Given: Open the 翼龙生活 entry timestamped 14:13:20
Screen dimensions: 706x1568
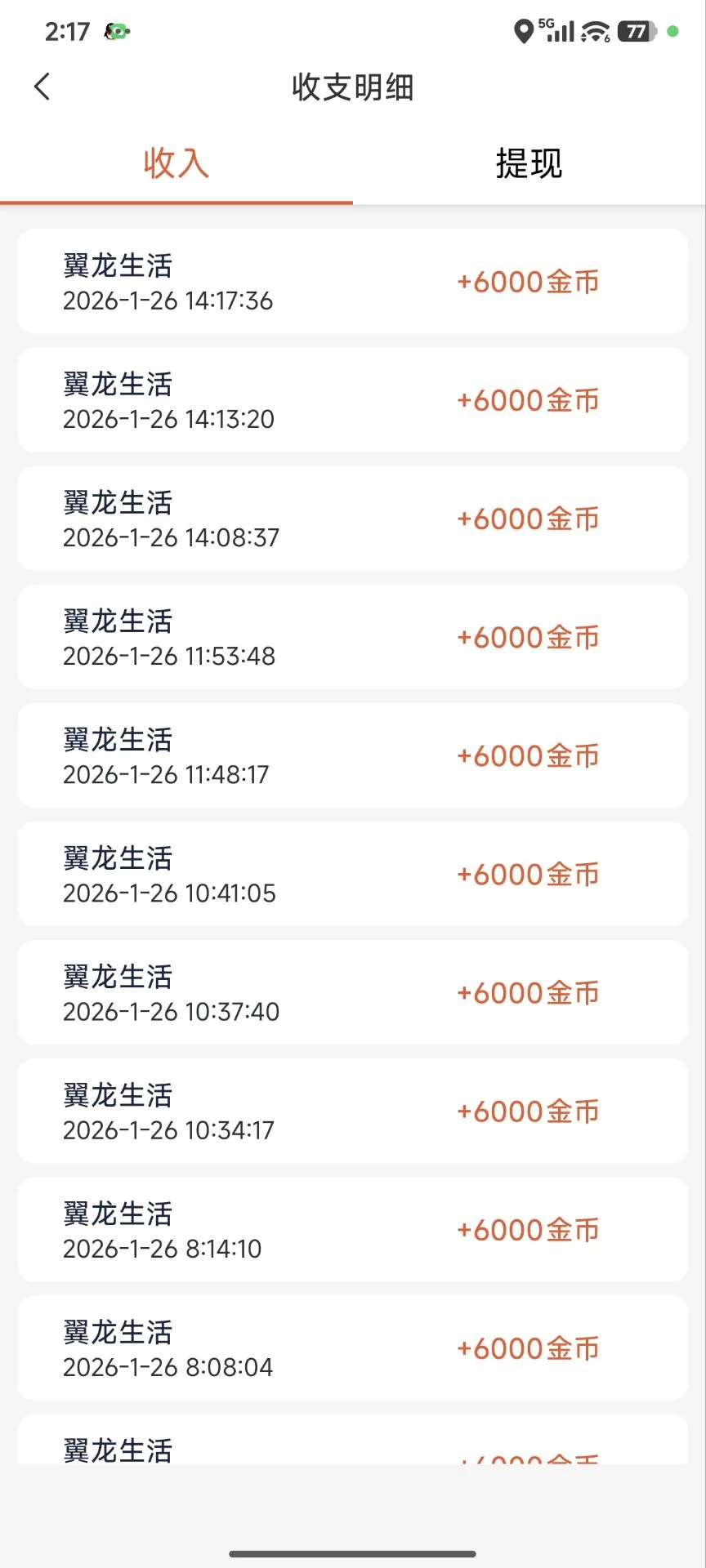Looking at the screenshot, I should pyautogui.click(x=353, y=399).
